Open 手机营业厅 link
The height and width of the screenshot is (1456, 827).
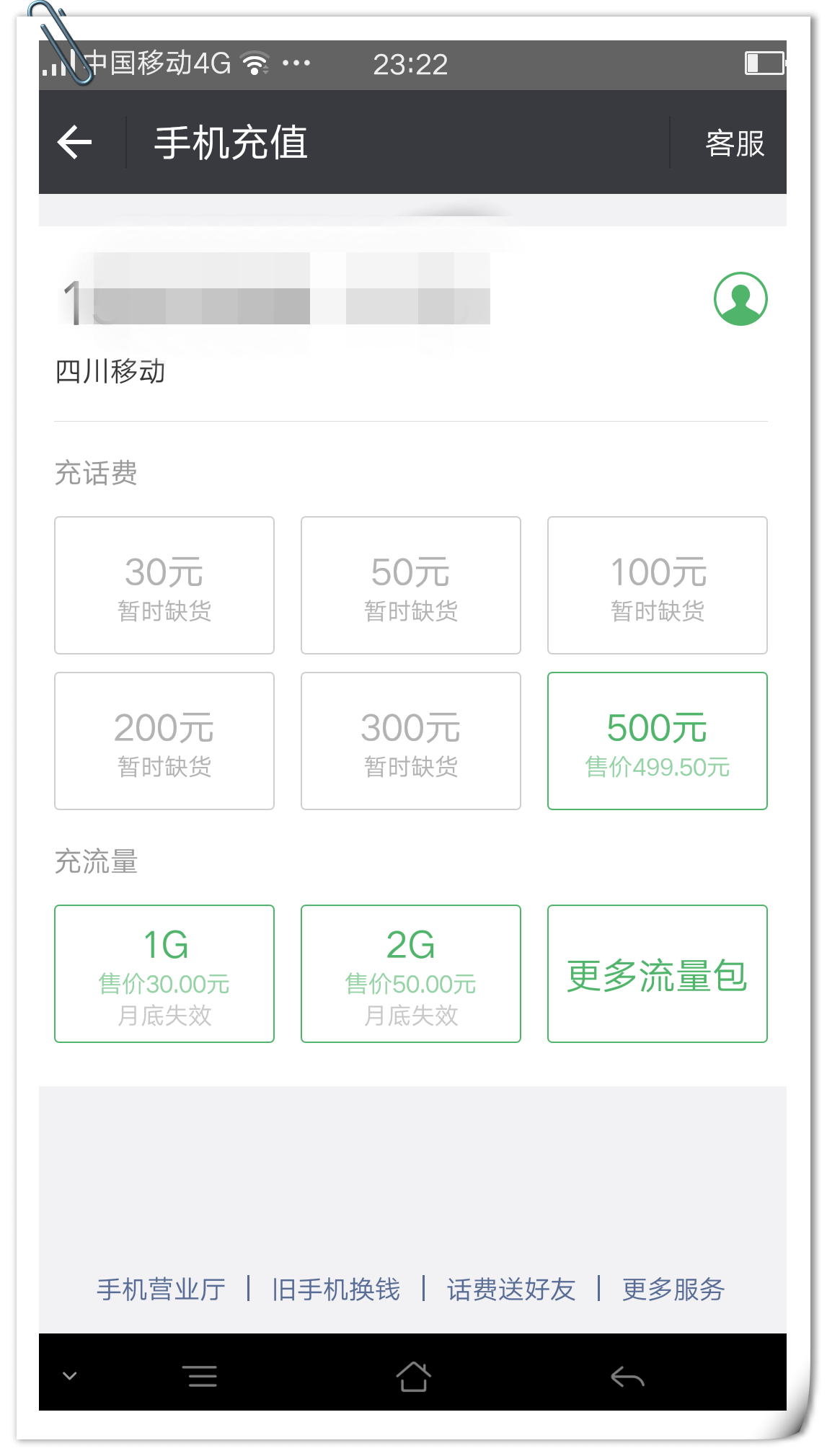pyautogui.click(x=161, y=1289)
